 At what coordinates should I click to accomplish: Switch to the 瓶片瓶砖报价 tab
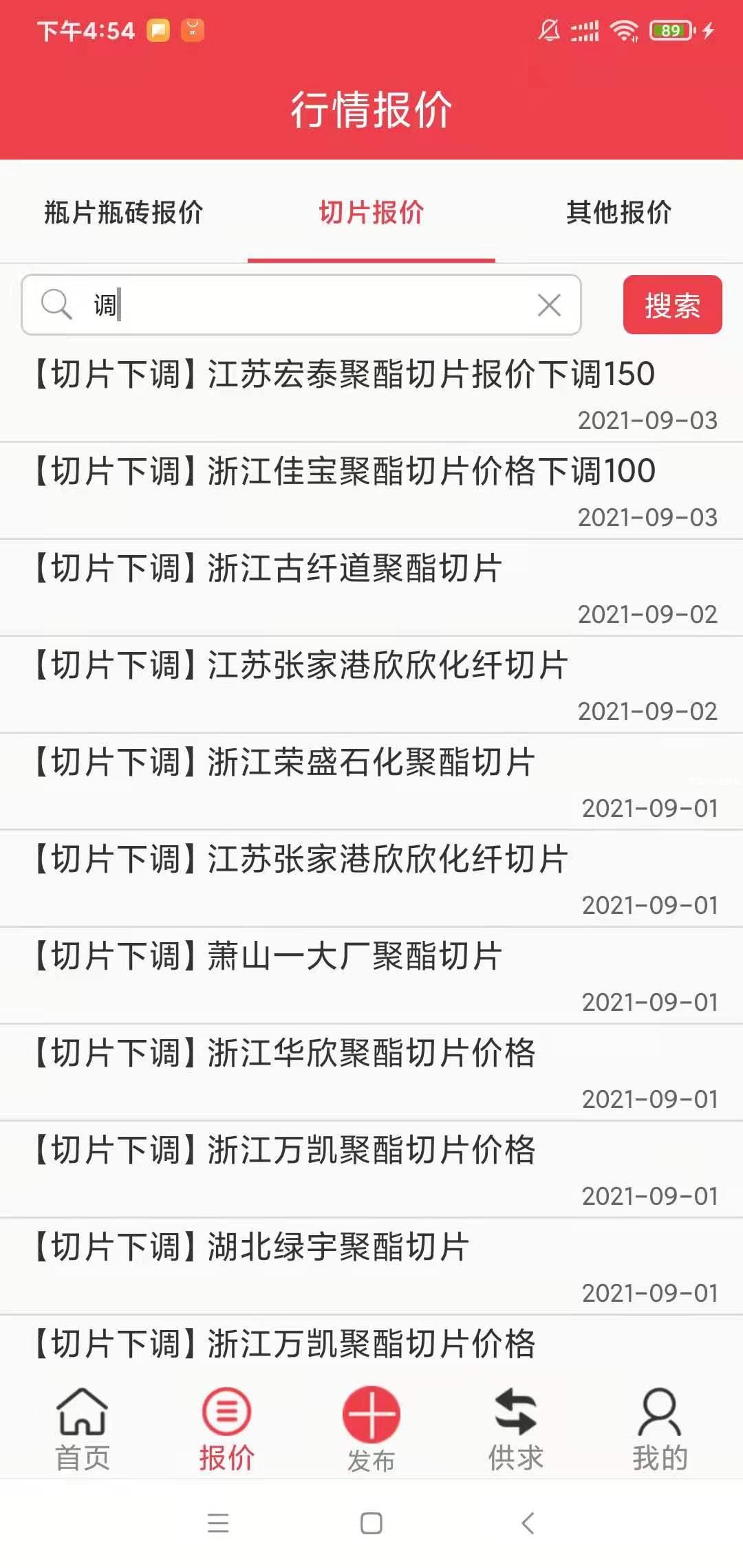click(124, 213)
